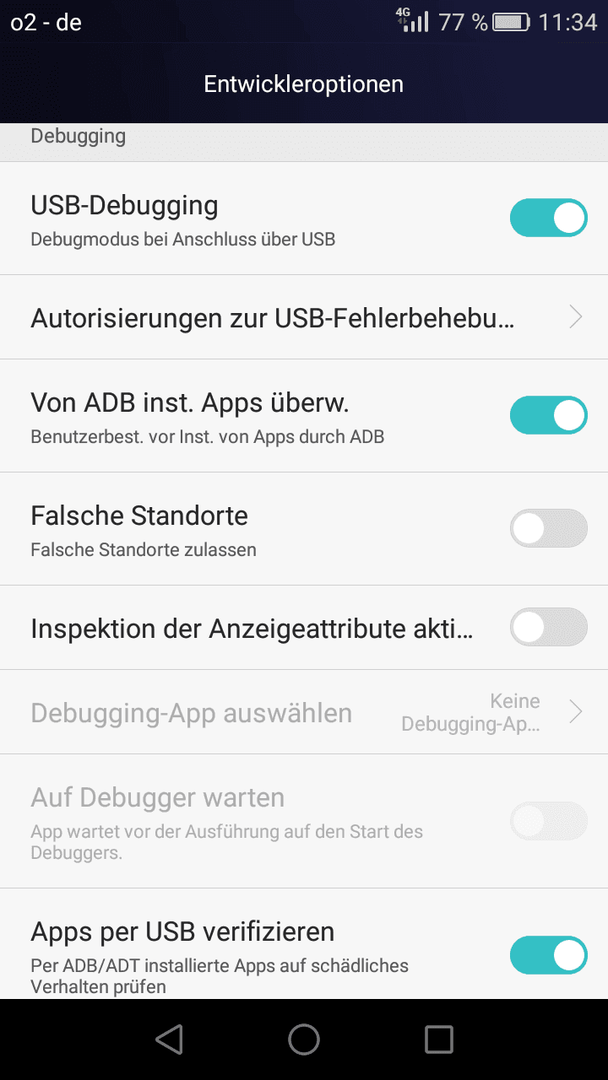Image resolution: width=608 pixels, height=1080 pixels.
Task: Tap the home circle button
Action: [x=304, y=1039]
